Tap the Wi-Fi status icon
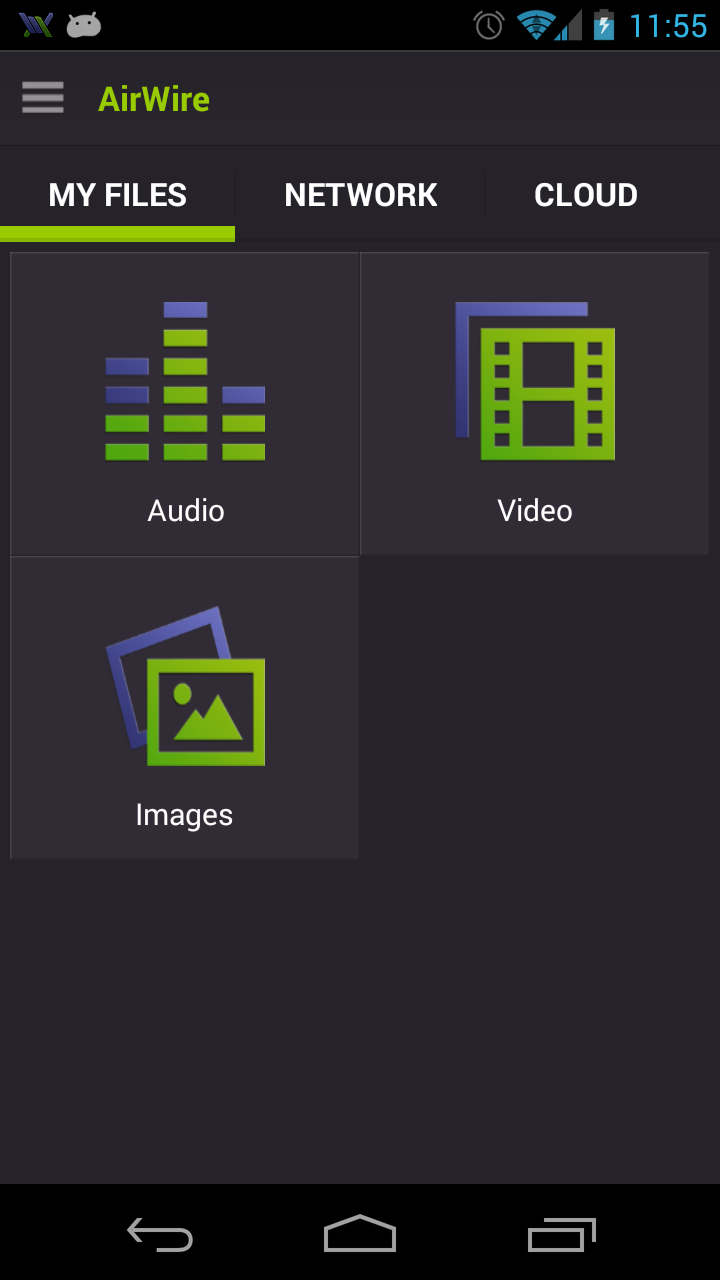Screen dimensions: 720x1280 pyautogui.click(x=537, y=24)
